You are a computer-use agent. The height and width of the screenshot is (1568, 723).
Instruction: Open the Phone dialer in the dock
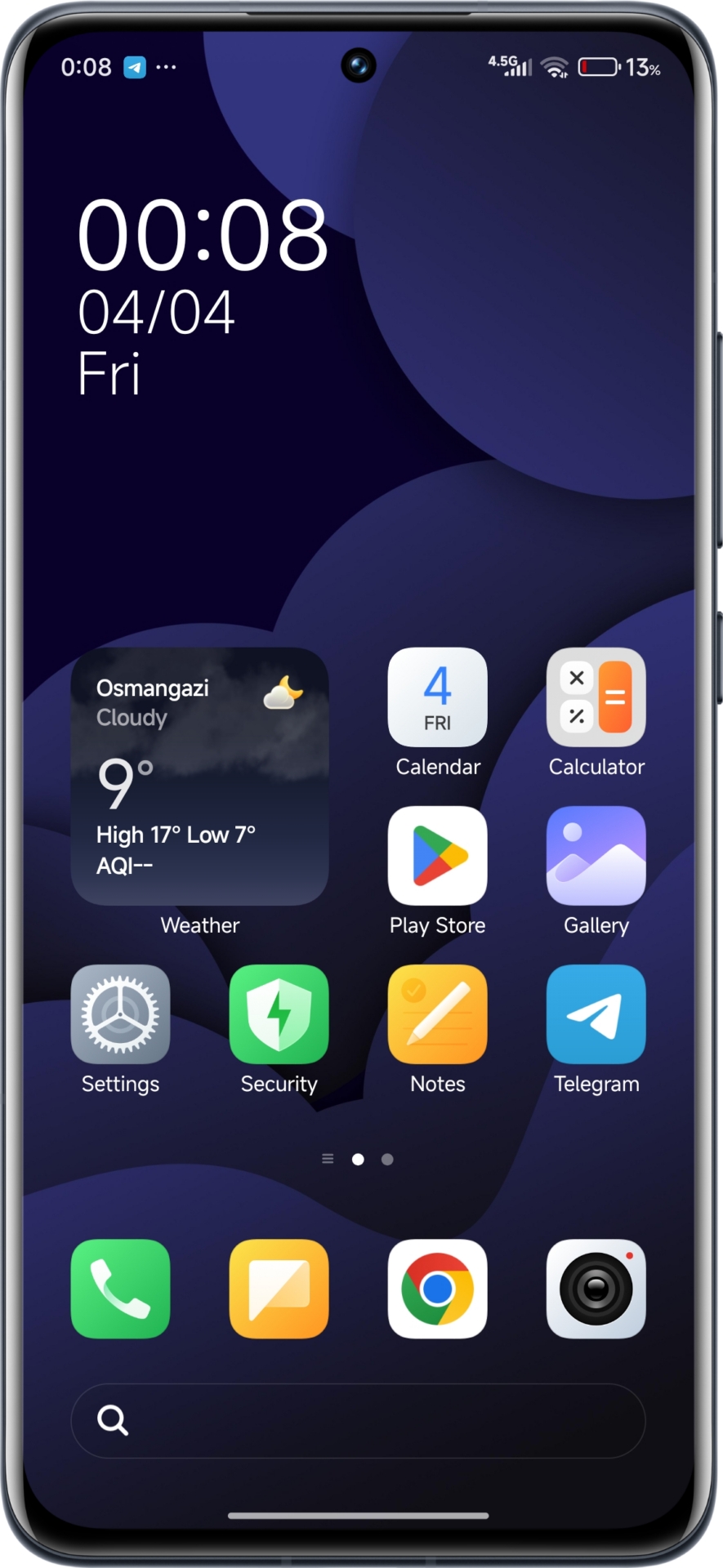point(120,1288)
